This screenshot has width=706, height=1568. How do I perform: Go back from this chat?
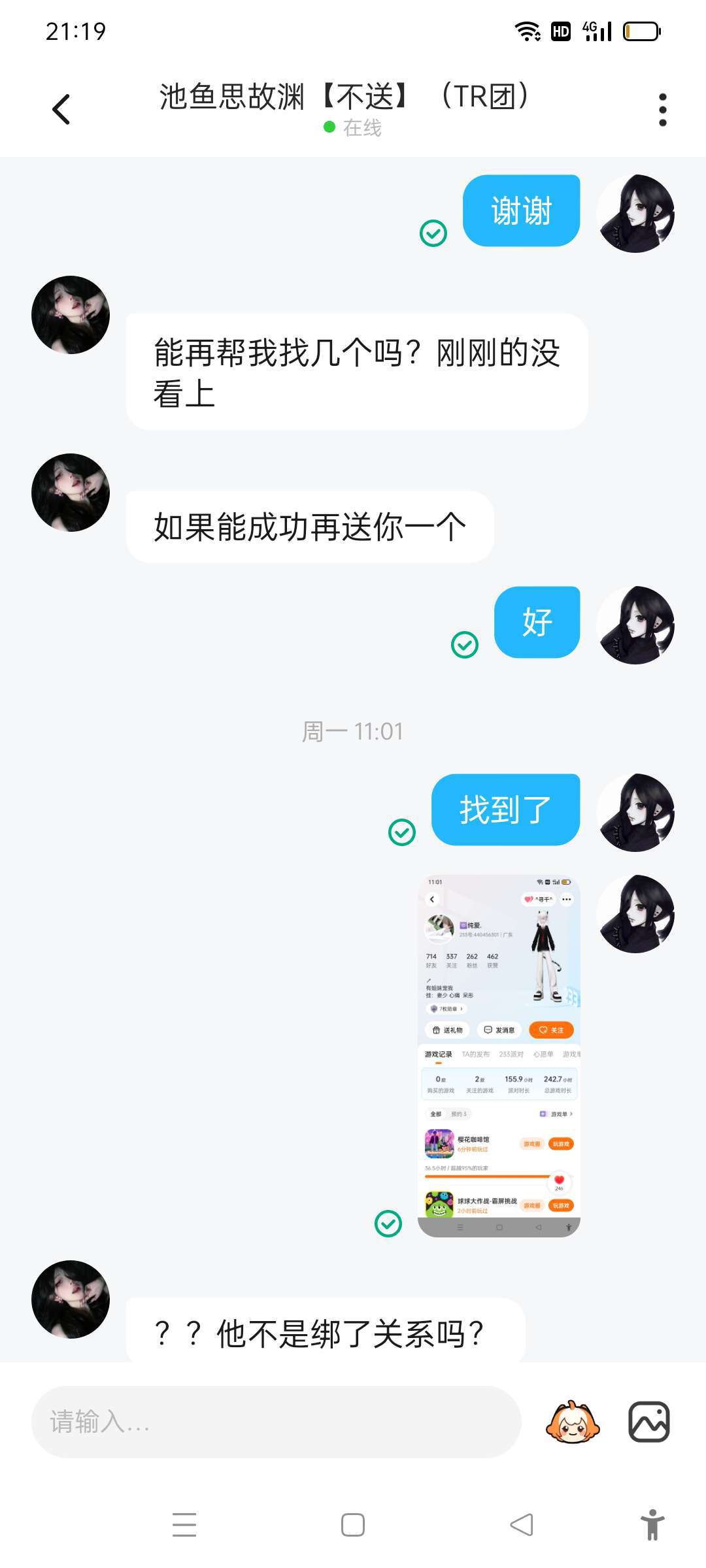point(61,109)
